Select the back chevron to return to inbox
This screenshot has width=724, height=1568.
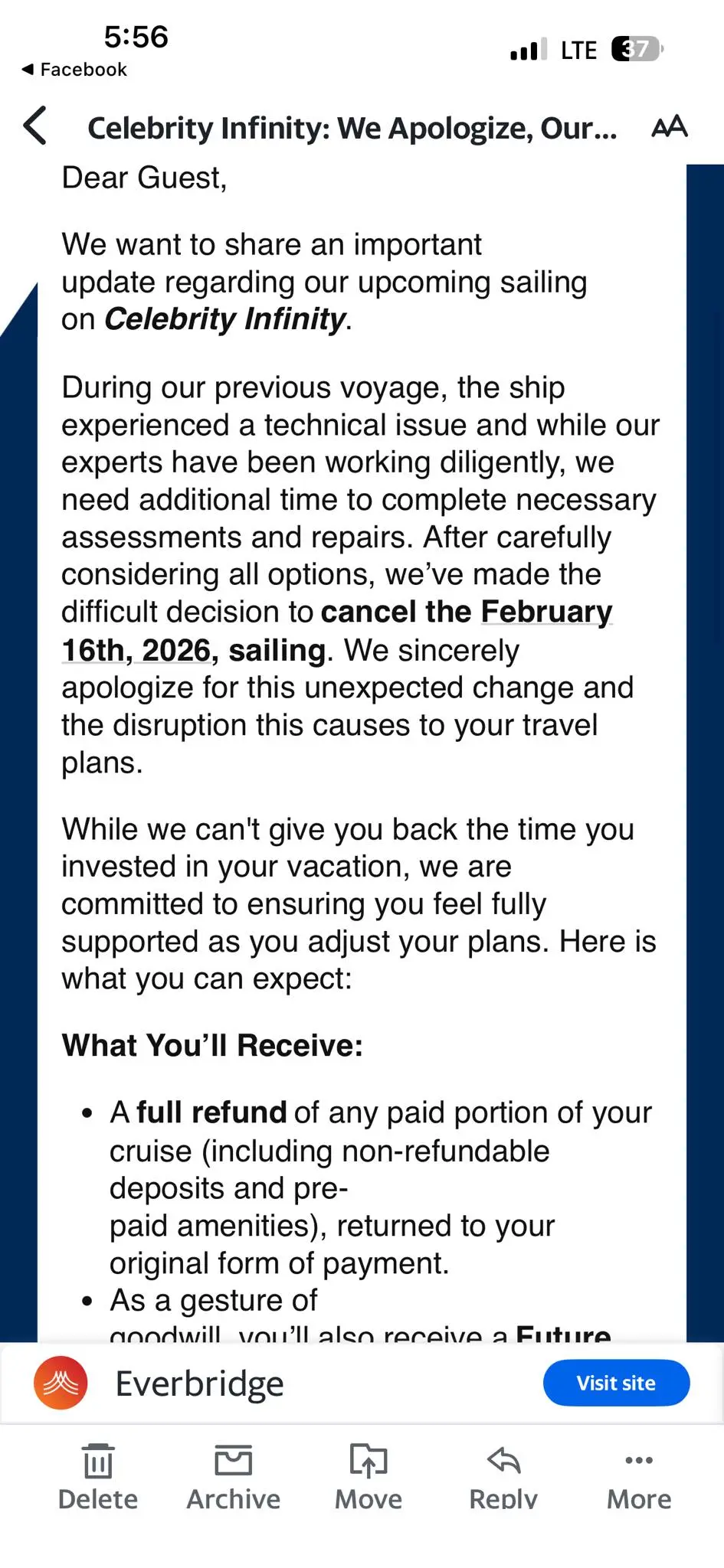coord(34,127)
